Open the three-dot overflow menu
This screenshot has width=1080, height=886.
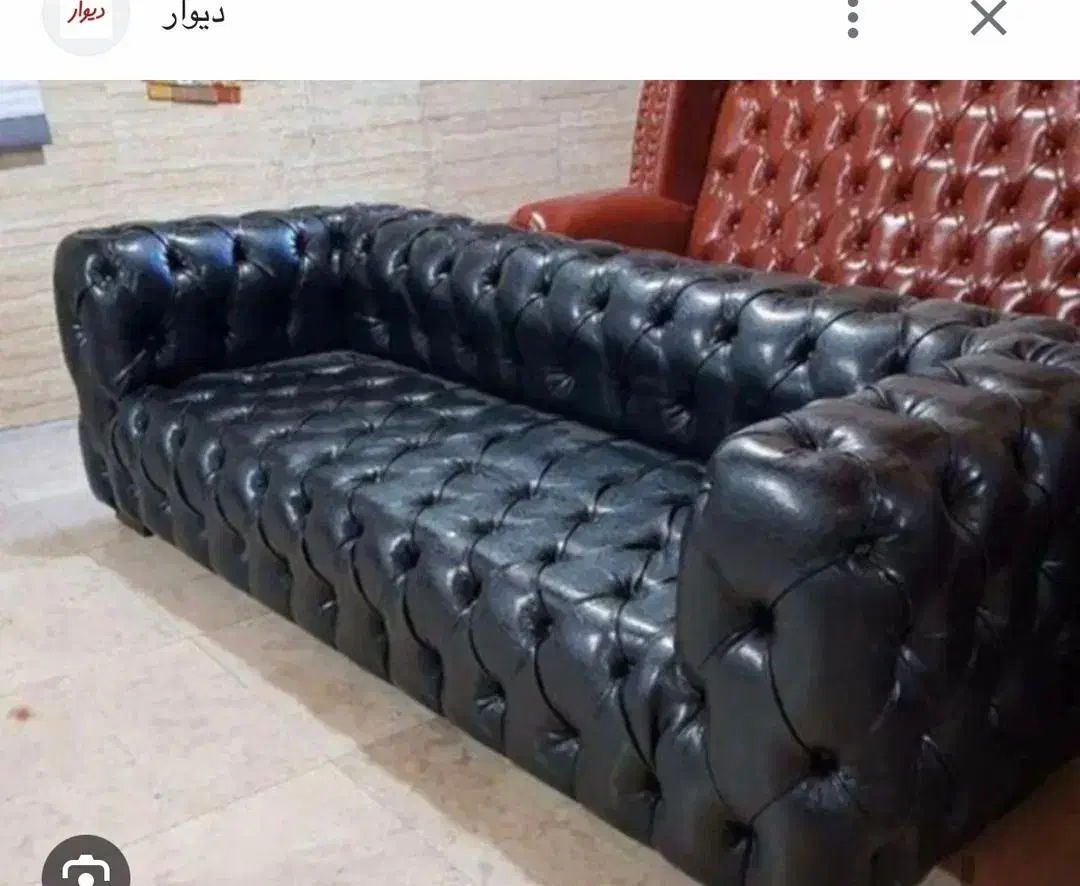click(x=853, y=19)
